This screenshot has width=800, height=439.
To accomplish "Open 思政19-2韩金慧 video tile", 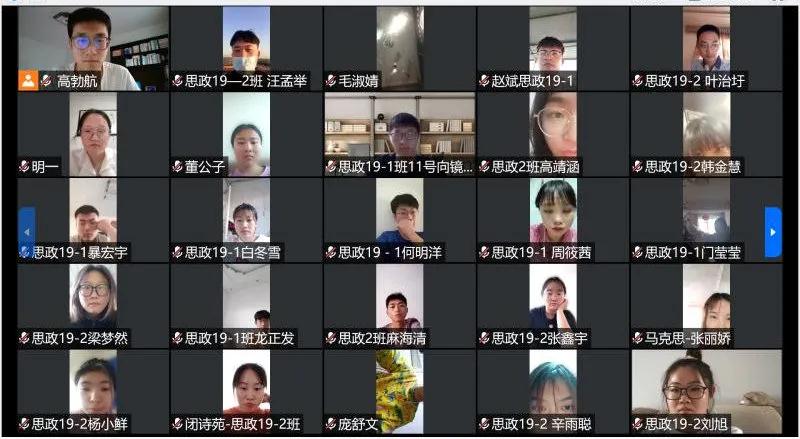I will pyautogui.click(x=706, y=134).
